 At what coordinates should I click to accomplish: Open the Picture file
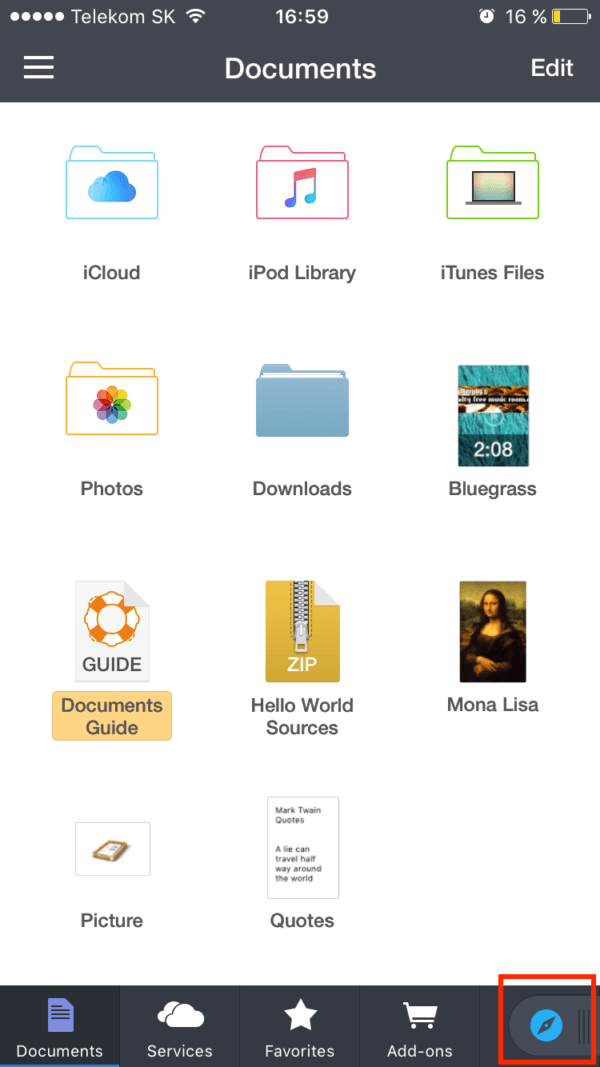coord(112,849)
